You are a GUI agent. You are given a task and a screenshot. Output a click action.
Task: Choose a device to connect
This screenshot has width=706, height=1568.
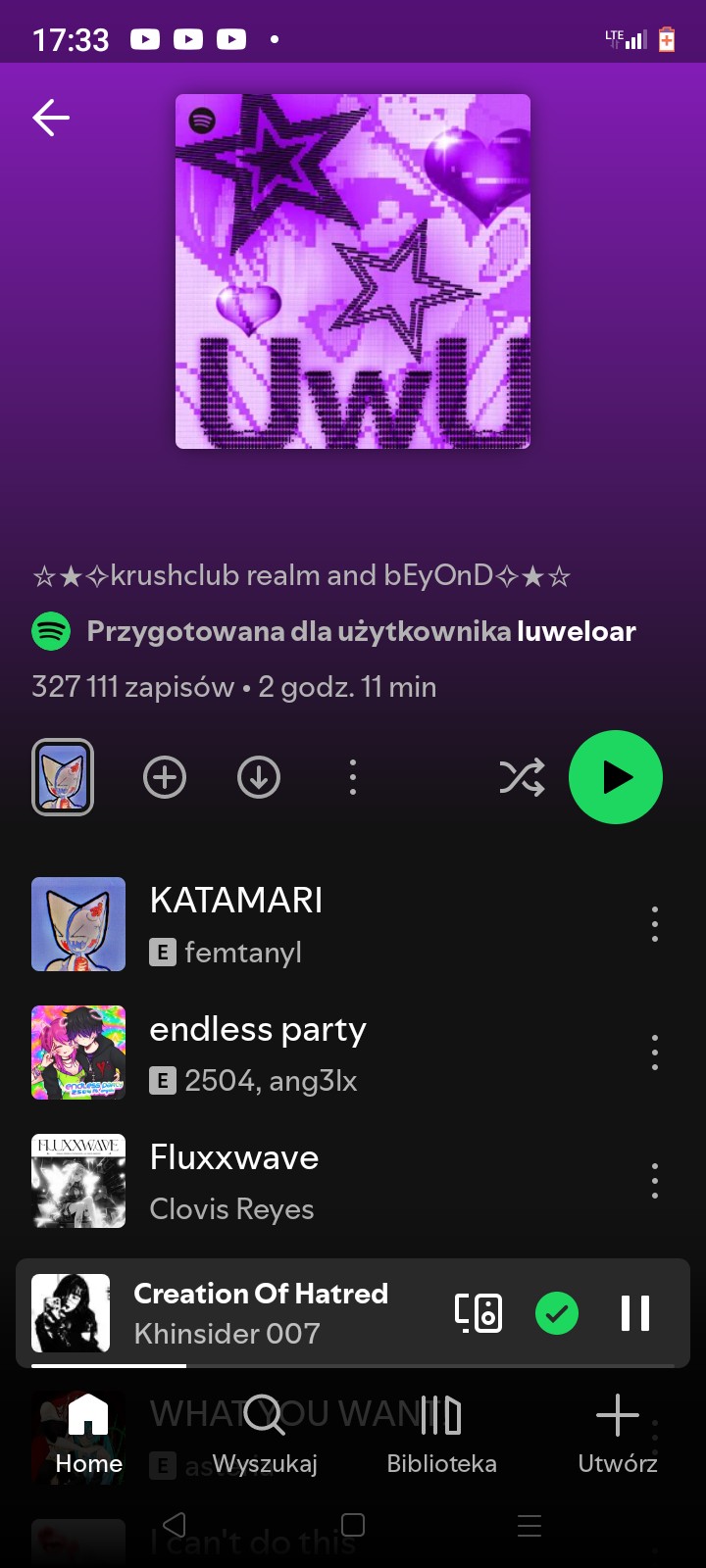pos(479,1313)
